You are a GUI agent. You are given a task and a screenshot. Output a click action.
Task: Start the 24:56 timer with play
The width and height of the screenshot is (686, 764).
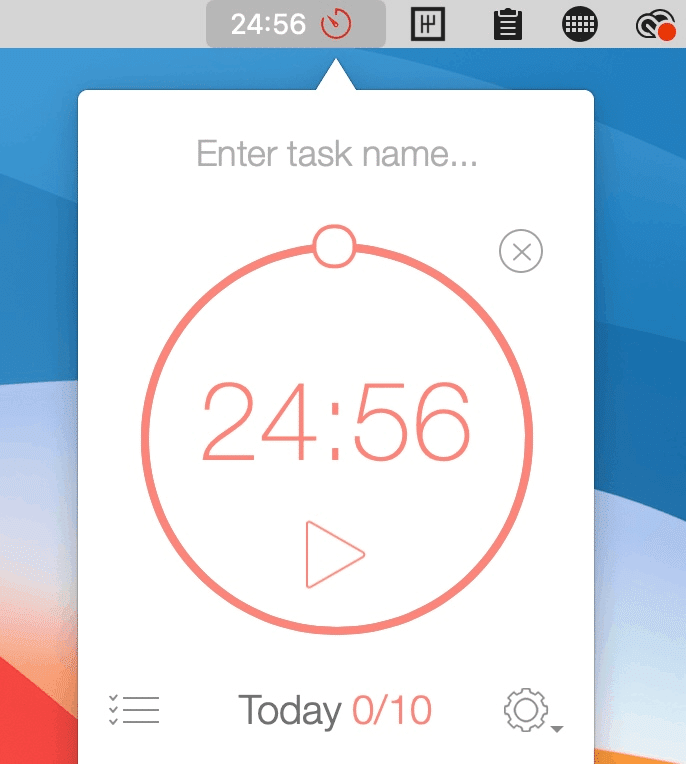point(334,554)
